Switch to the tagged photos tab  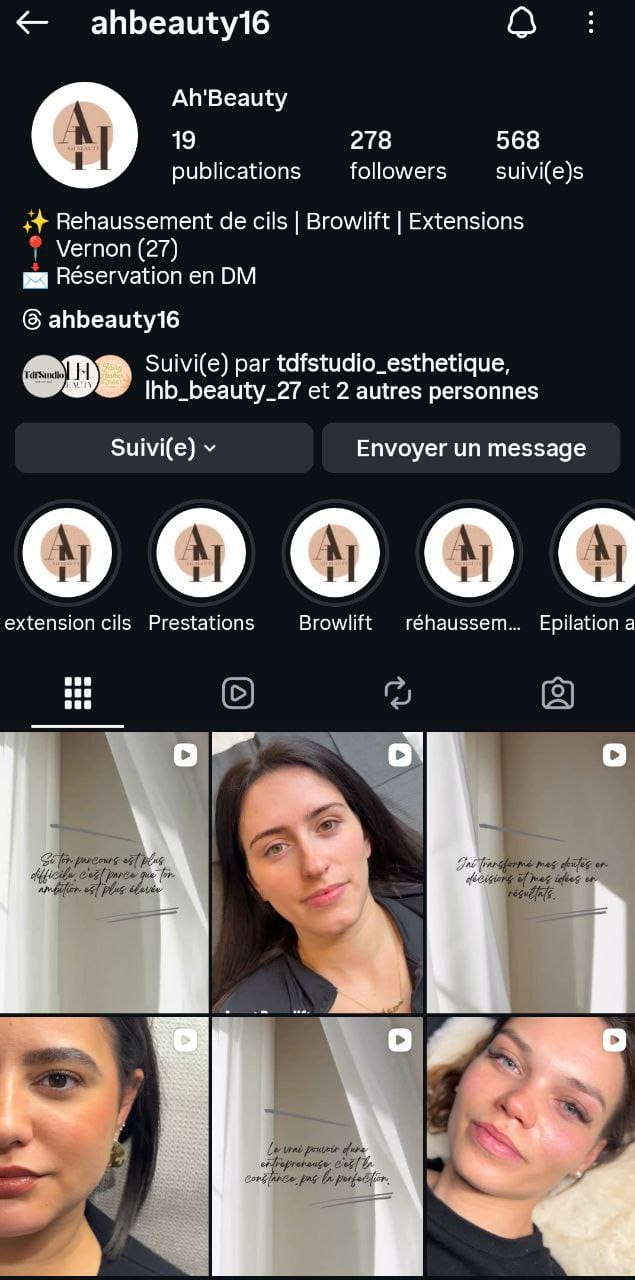[557, 693]
